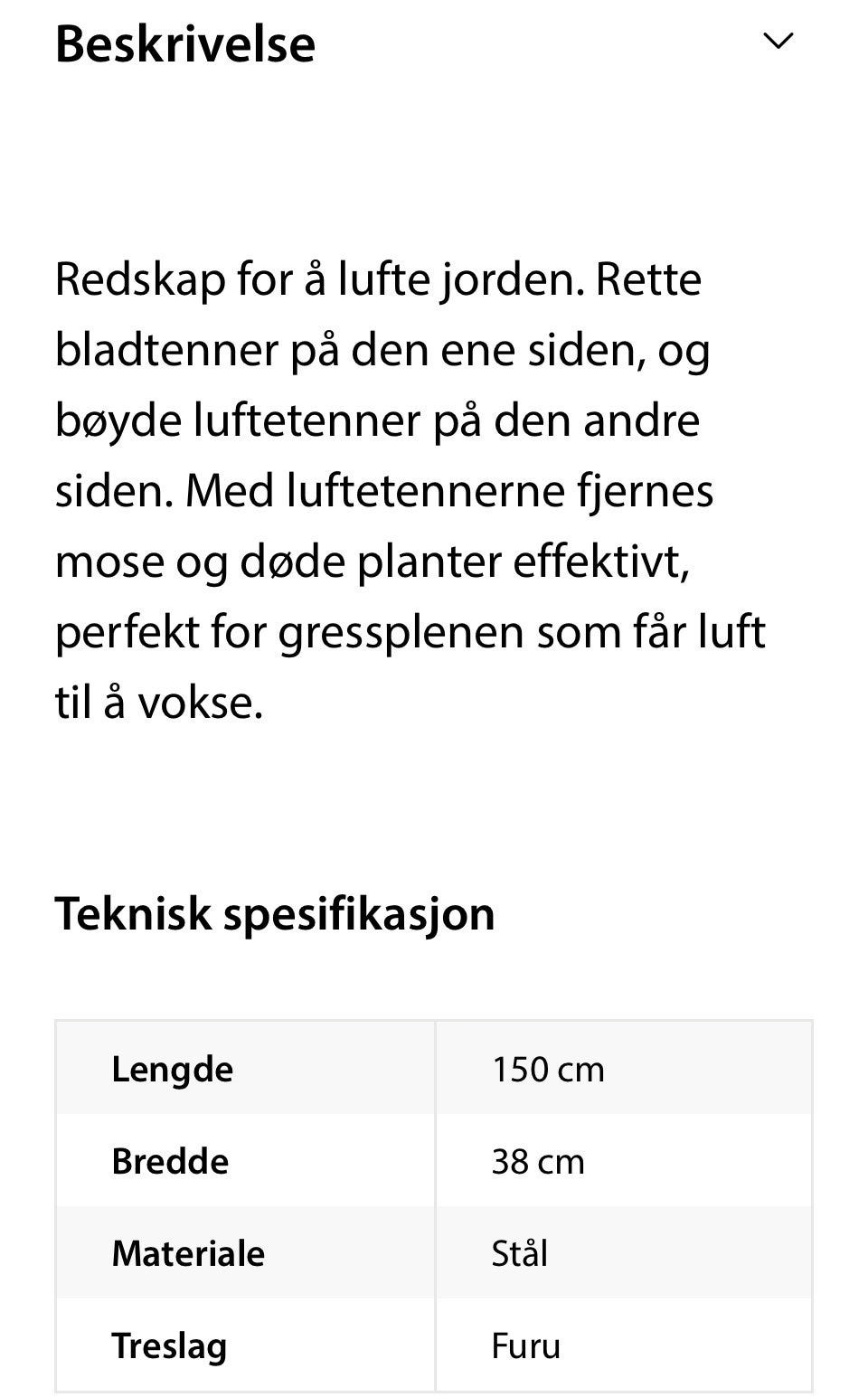Select the 38 cm measurement

point(538,1161)
